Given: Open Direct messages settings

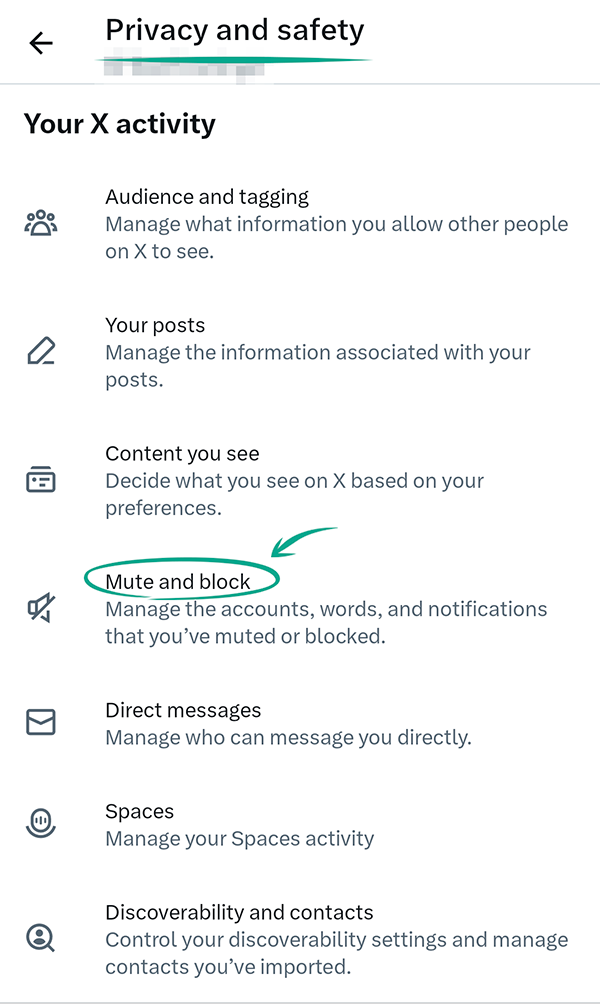Looking at the screenshot, I should click(183, 710).
